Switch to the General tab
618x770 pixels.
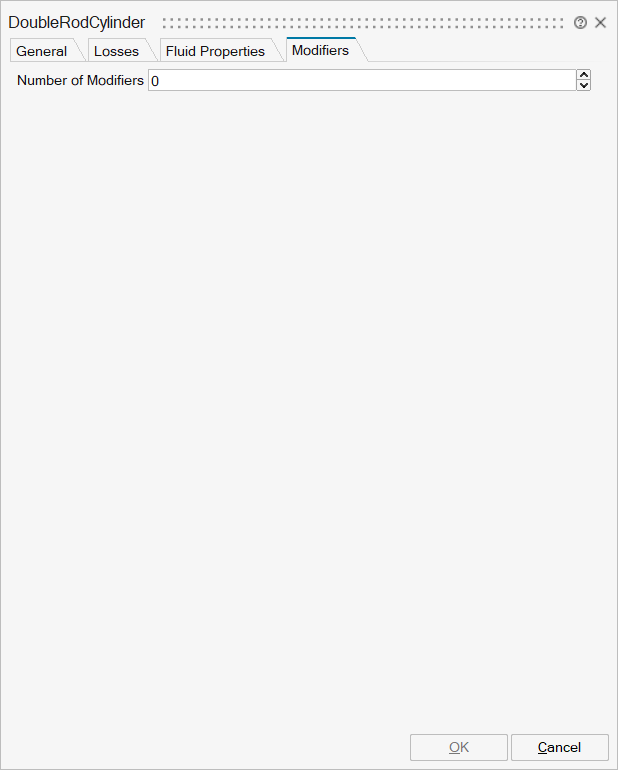coord(42,51)
